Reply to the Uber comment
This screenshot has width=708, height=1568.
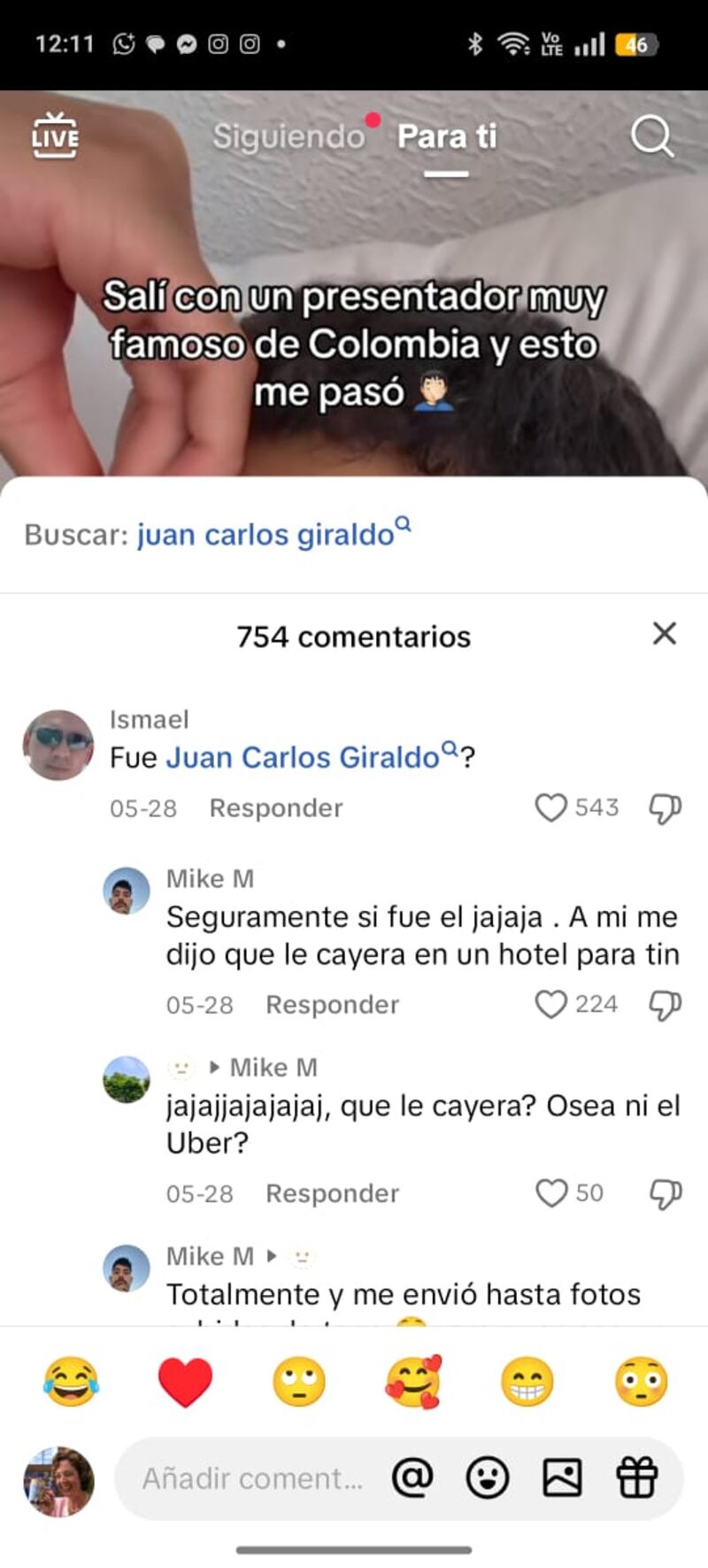(x=332, y=1193)
